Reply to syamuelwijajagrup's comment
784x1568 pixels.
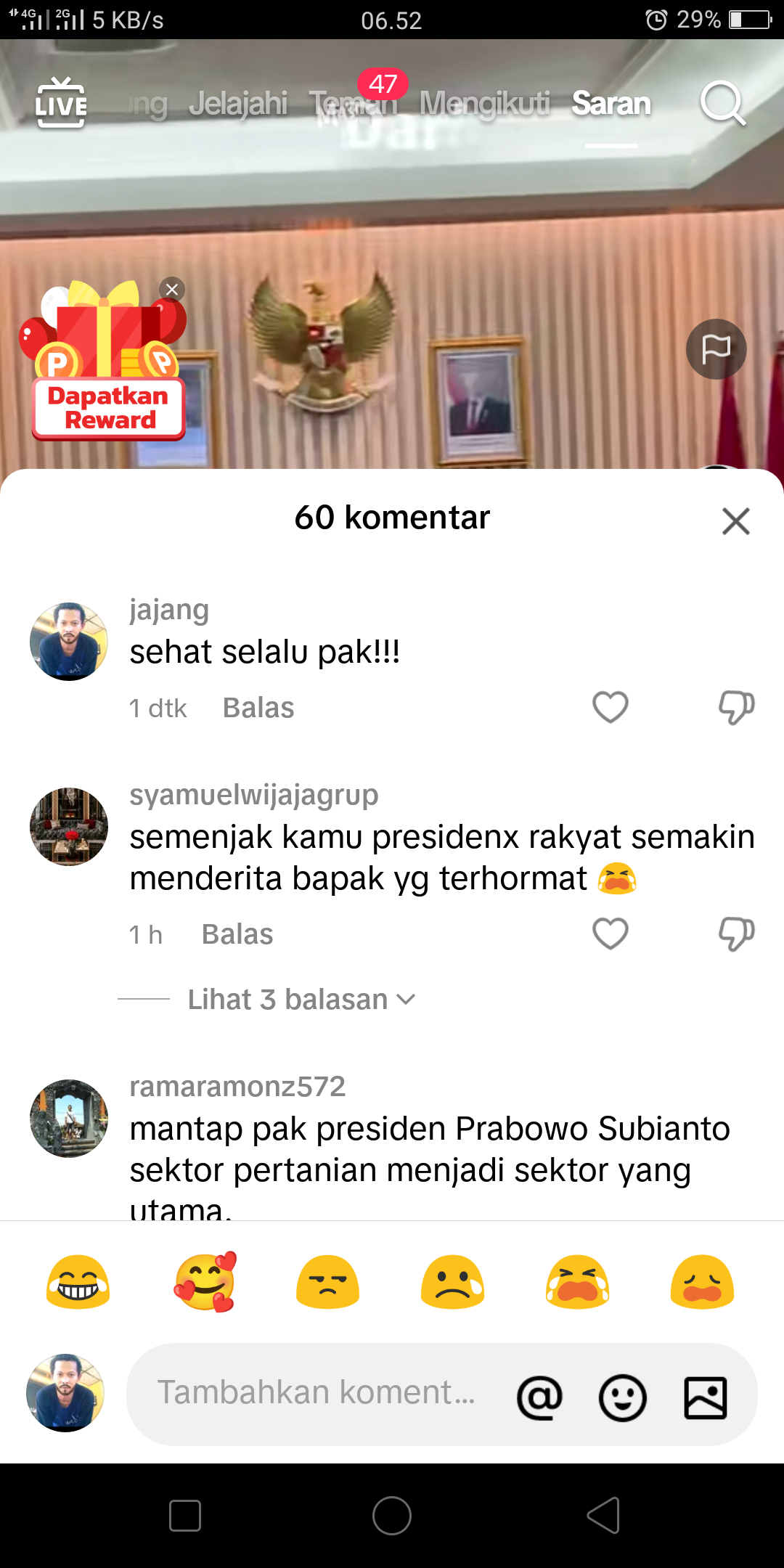pyautogui.click(x=237, y=934)
